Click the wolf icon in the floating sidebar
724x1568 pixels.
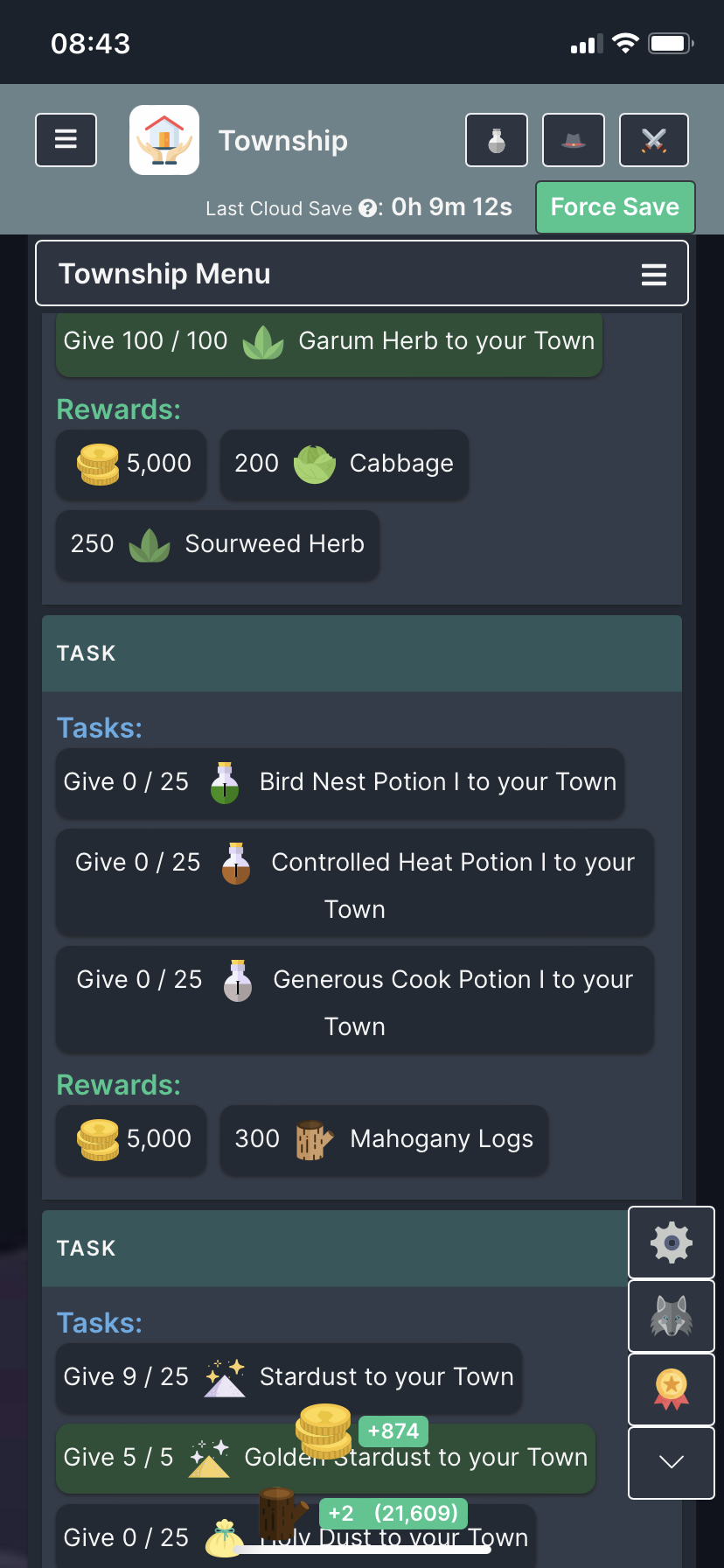[671, 1316]
